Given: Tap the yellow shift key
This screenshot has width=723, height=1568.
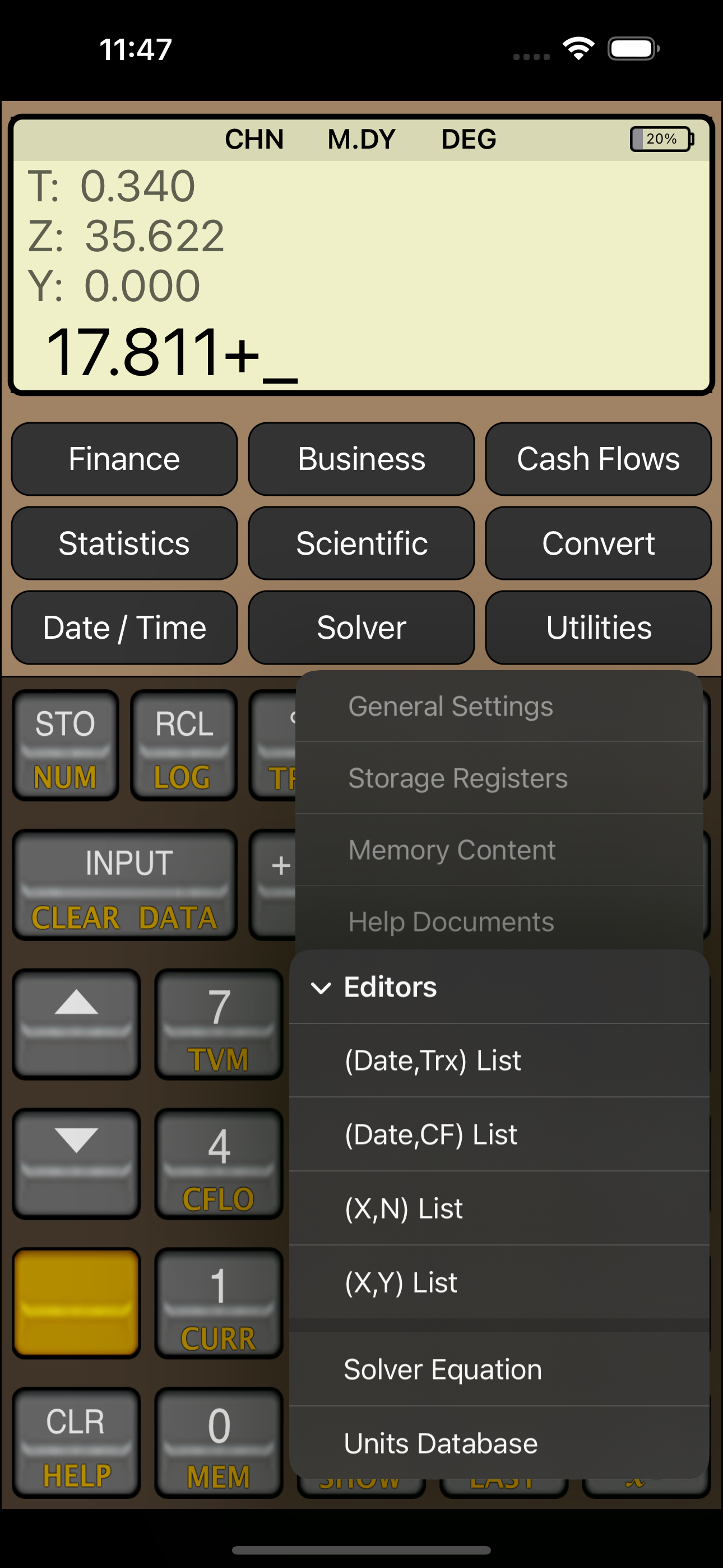Looking at the screenshot, I should tap(77, 1303).
